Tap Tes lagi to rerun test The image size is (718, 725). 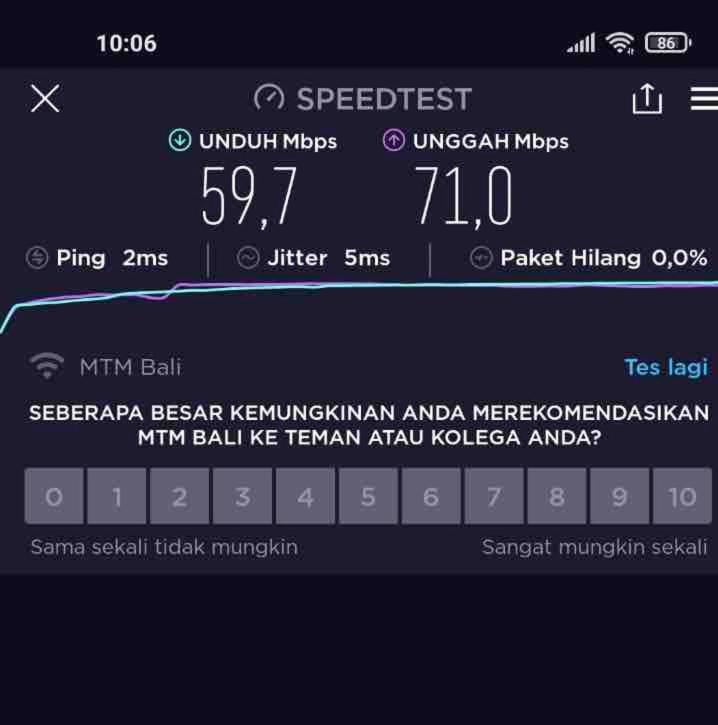pos(665,367)
